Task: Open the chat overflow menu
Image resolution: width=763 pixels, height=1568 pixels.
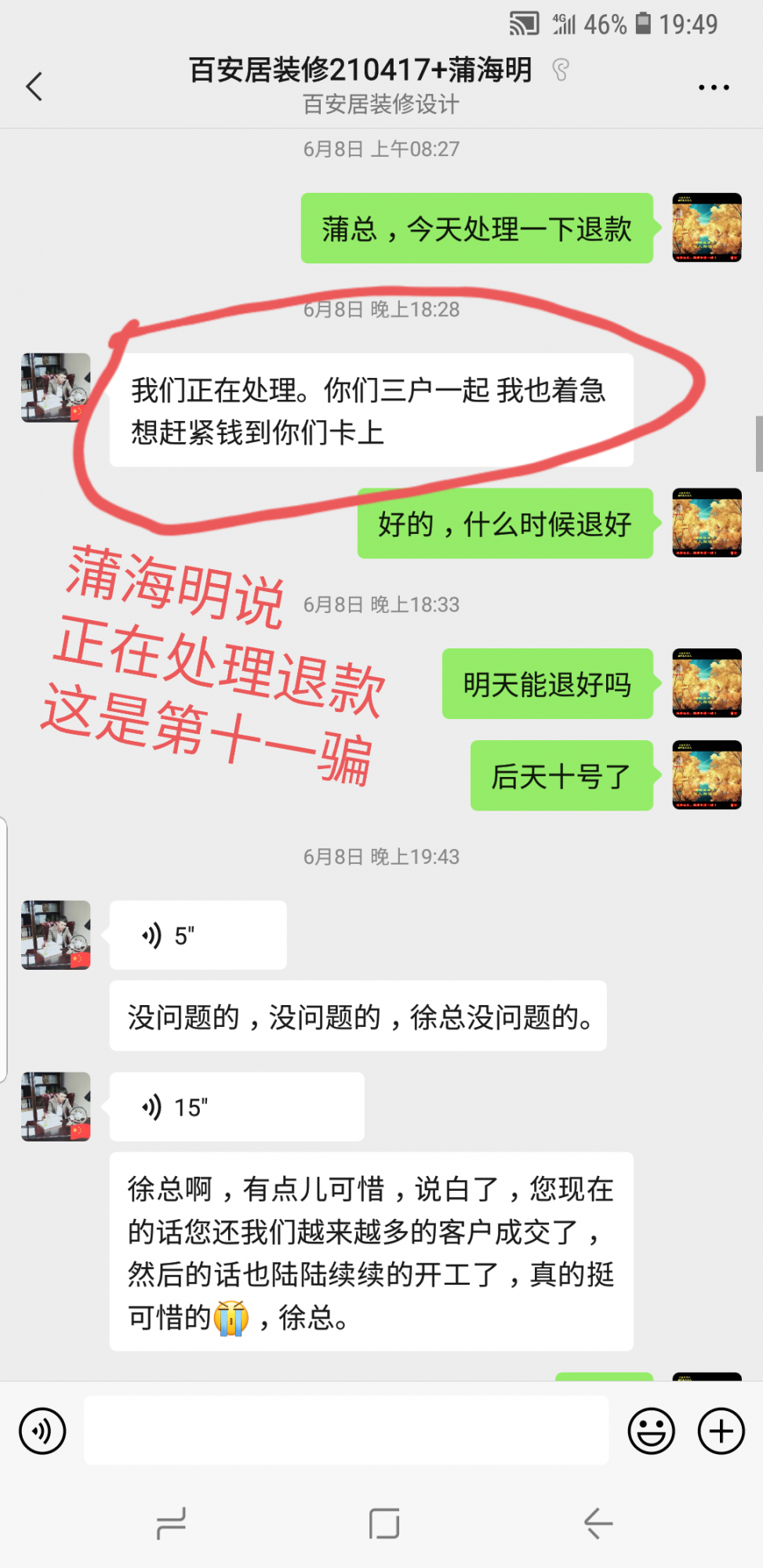Action: pos(714,87)
